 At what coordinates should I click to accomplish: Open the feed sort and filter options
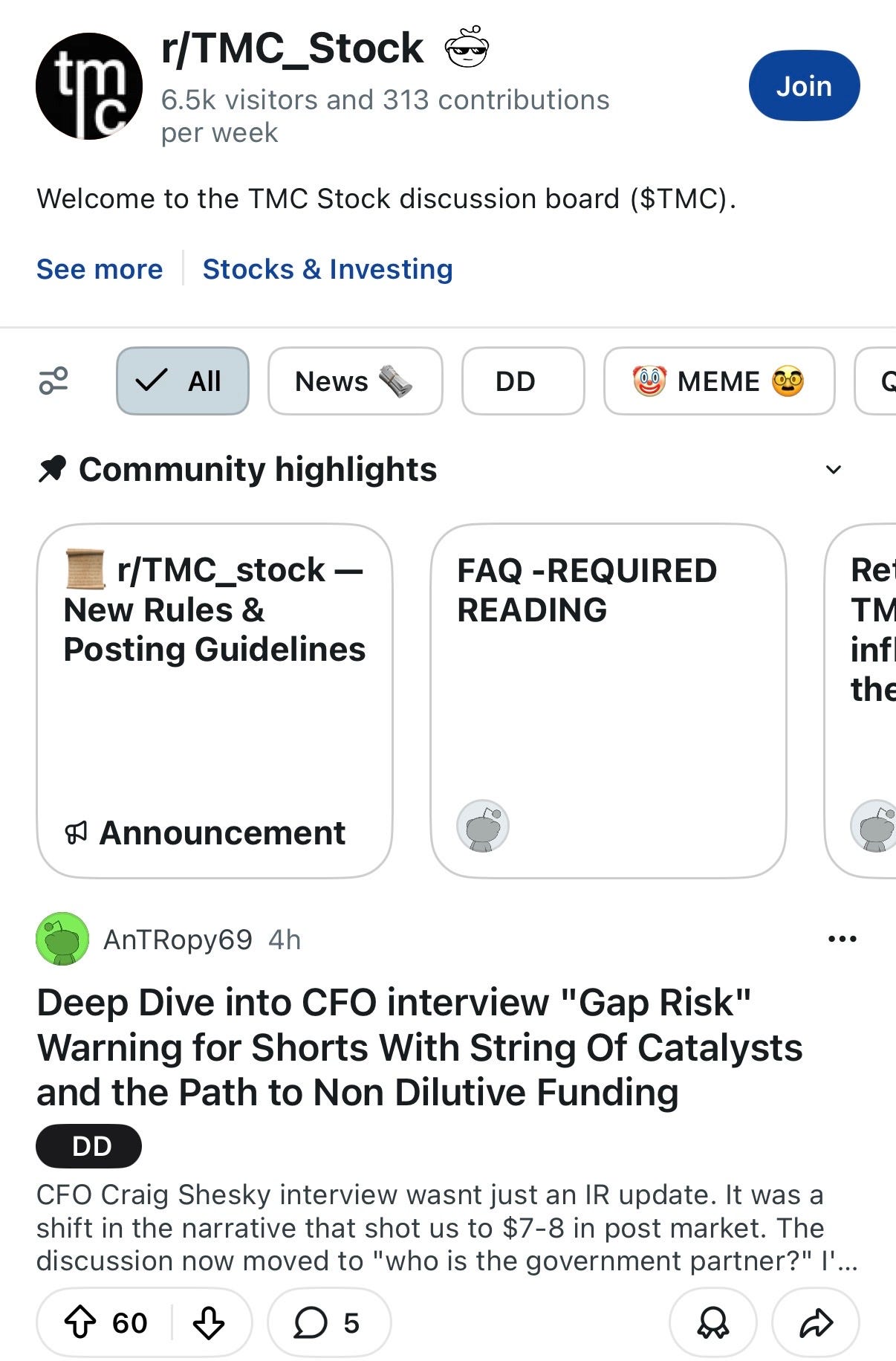(x=53, y=381)
